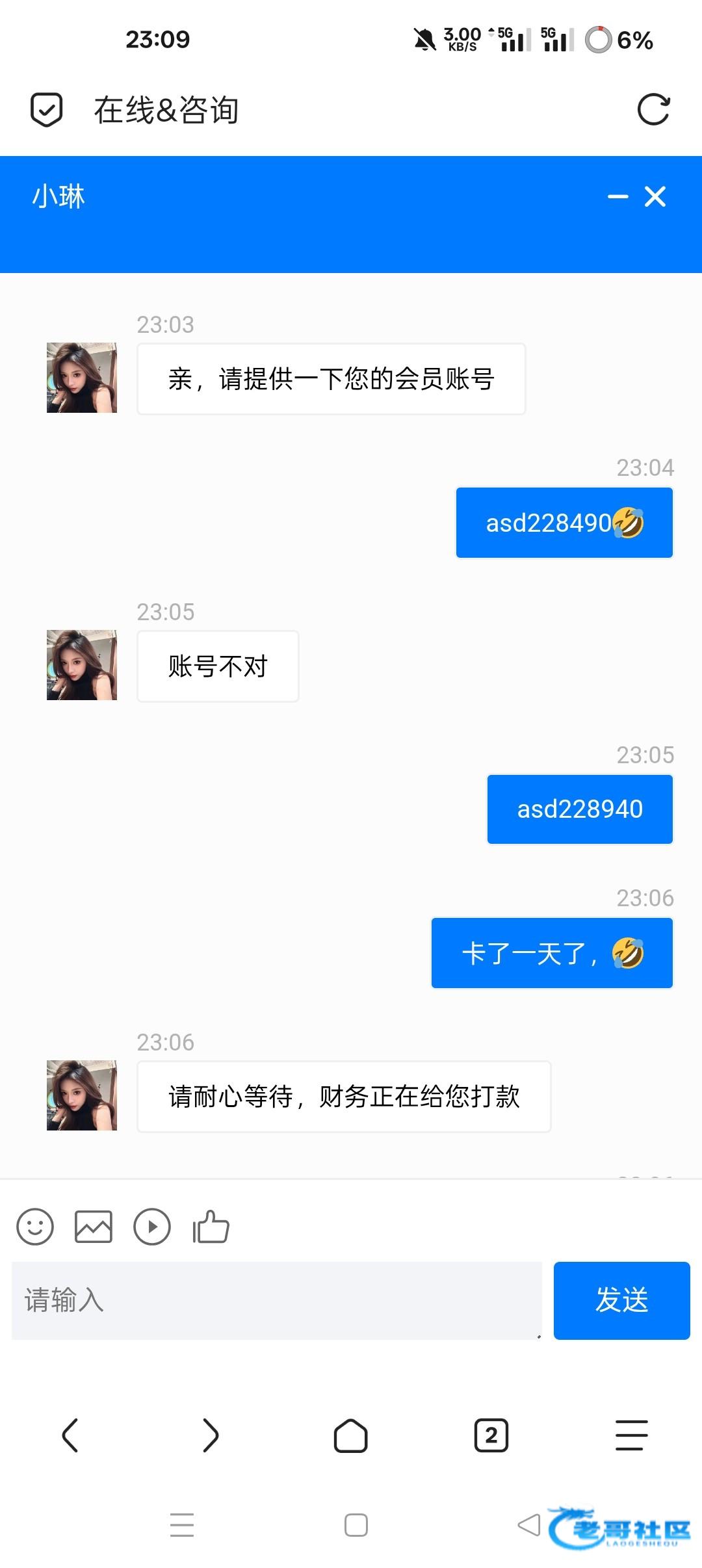702x1568 pixels.
Task: Reload the page with the refresh icon
Action: [x=653, y=109]
